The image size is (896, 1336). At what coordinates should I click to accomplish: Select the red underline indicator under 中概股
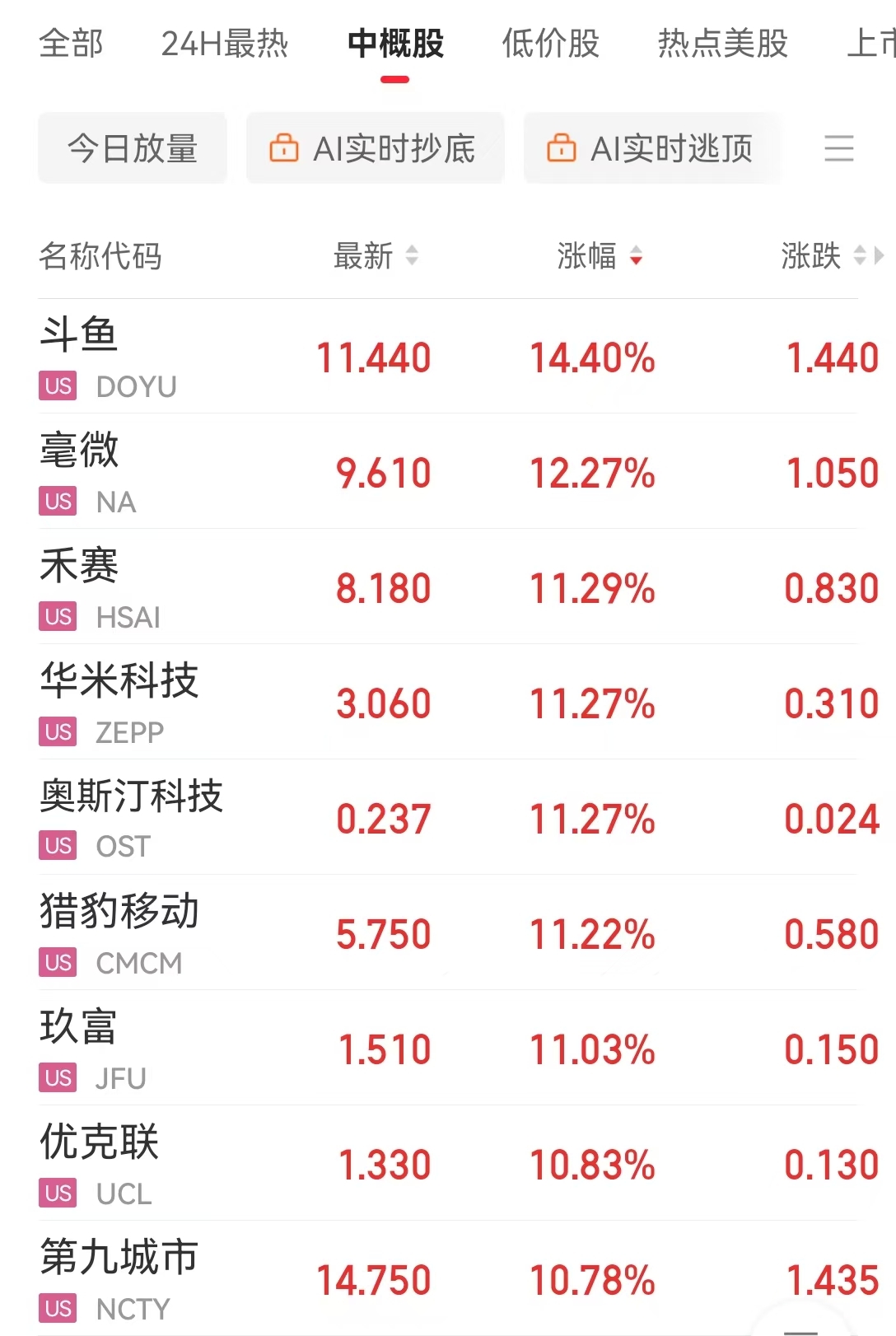pos(396,78)
